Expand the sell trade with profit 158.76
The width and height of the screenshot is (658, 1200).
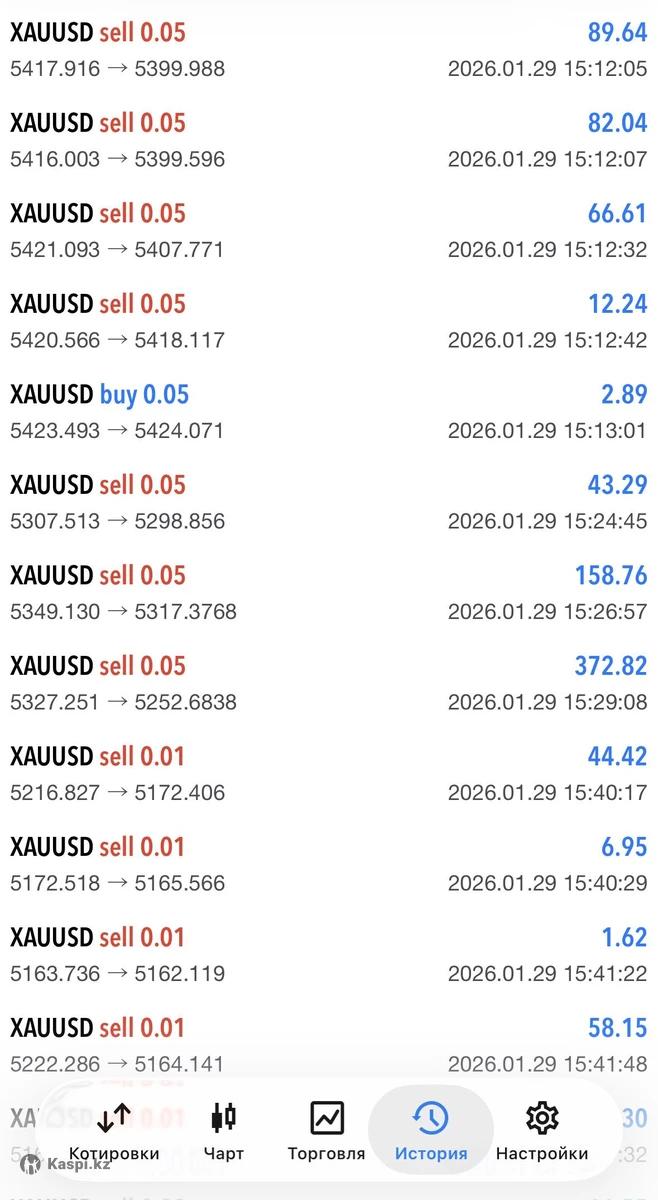(x=328, y=593)
